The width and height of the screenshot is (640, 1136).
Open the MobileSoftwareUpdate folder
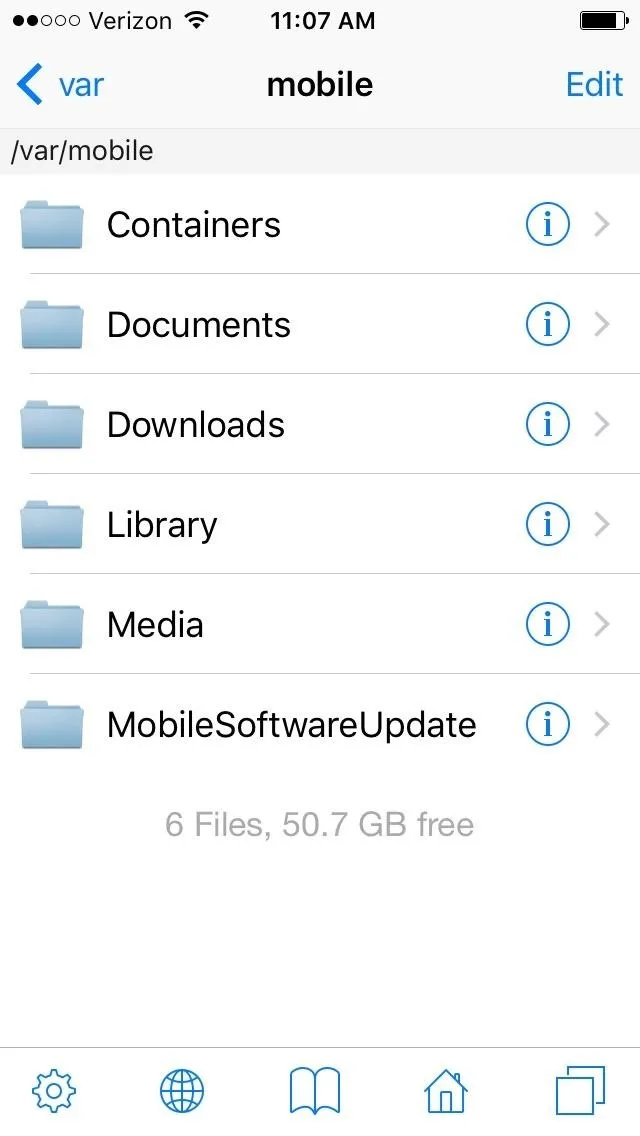click(320, 724)
